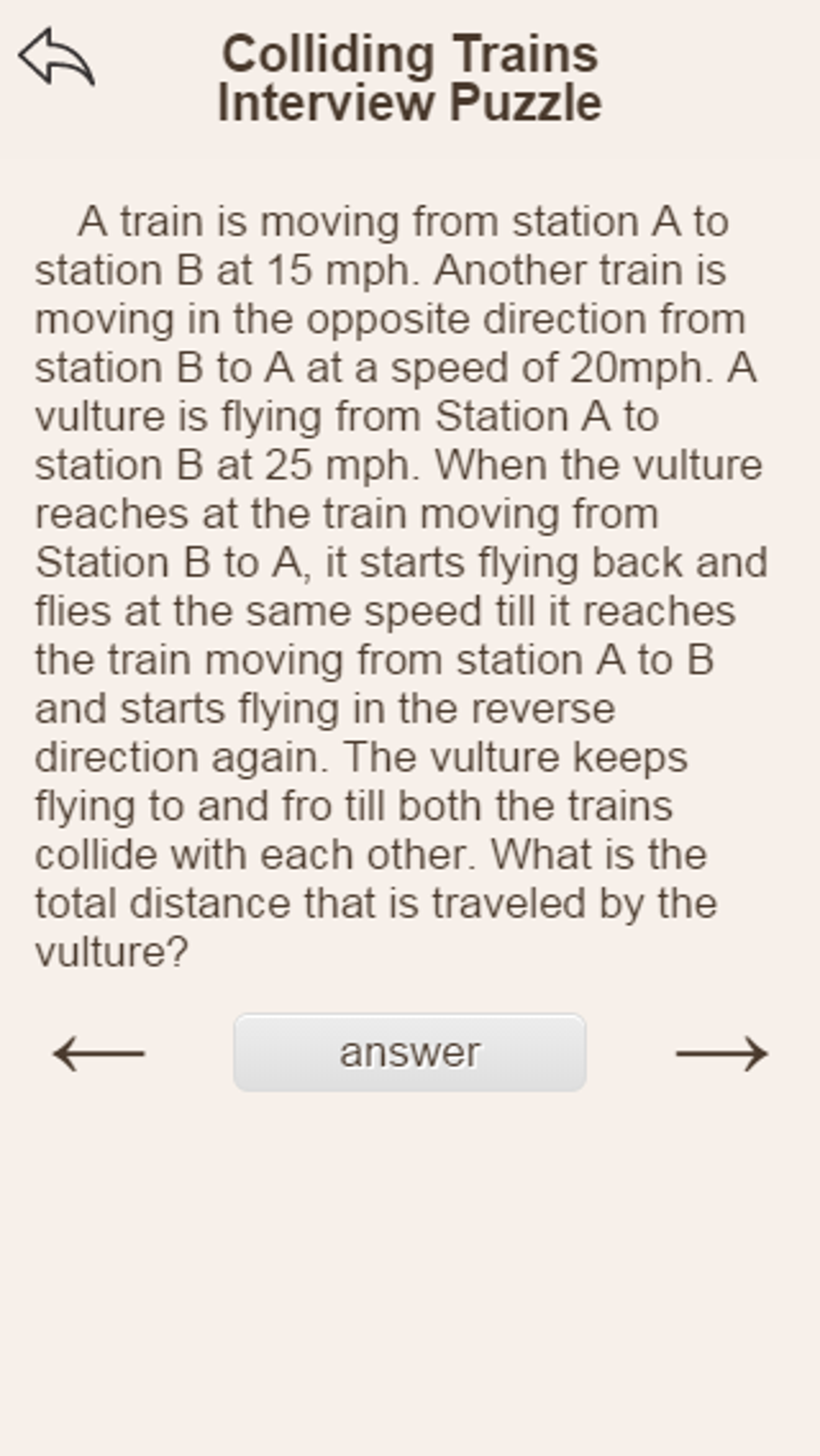This screenshot has height=1456, width=820.
Task: Go to the previous puzzle
Action: pyautogui.click(x=98, y=1053)
